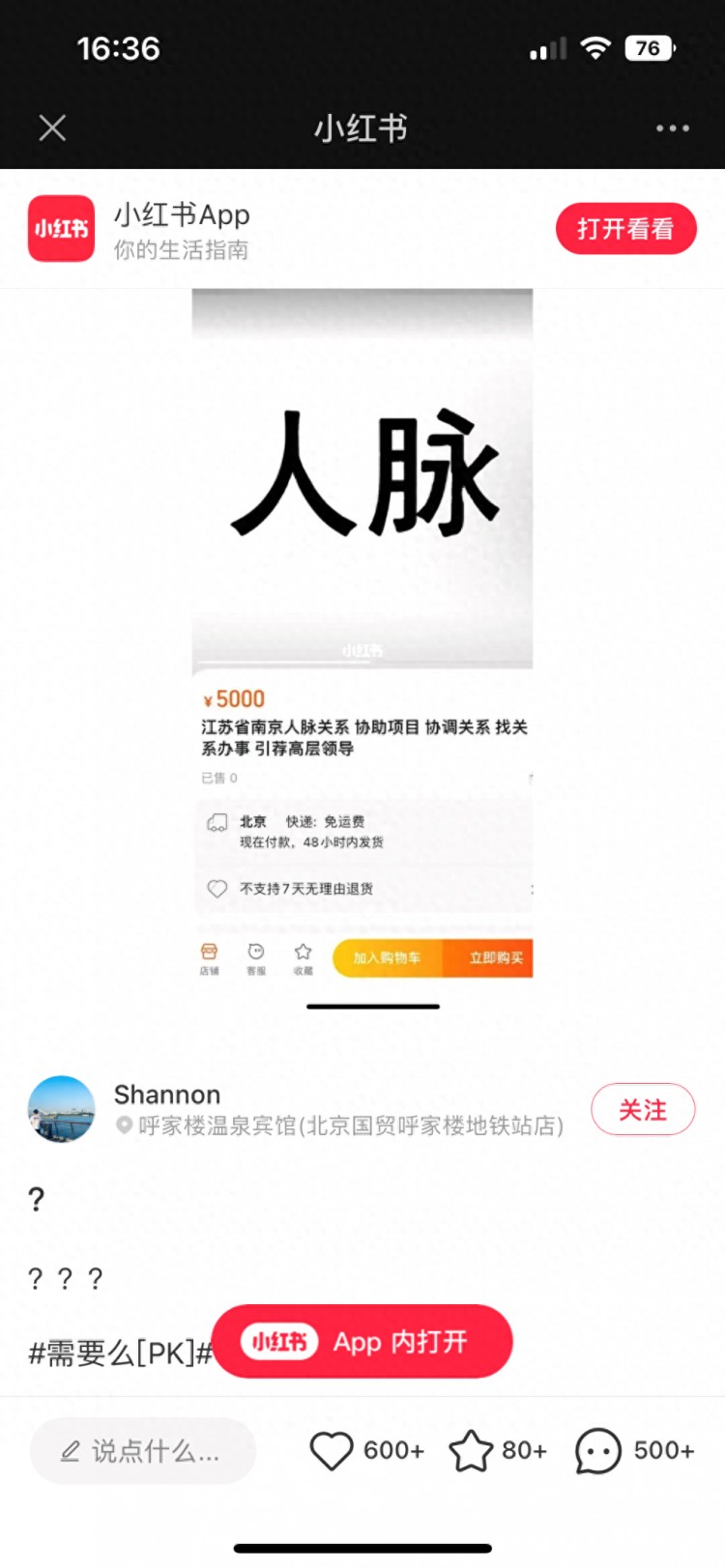Viewport: 725px width, 1568px height.
Task: Click the location pin beside the hotel address
Action: [123, 1126]
